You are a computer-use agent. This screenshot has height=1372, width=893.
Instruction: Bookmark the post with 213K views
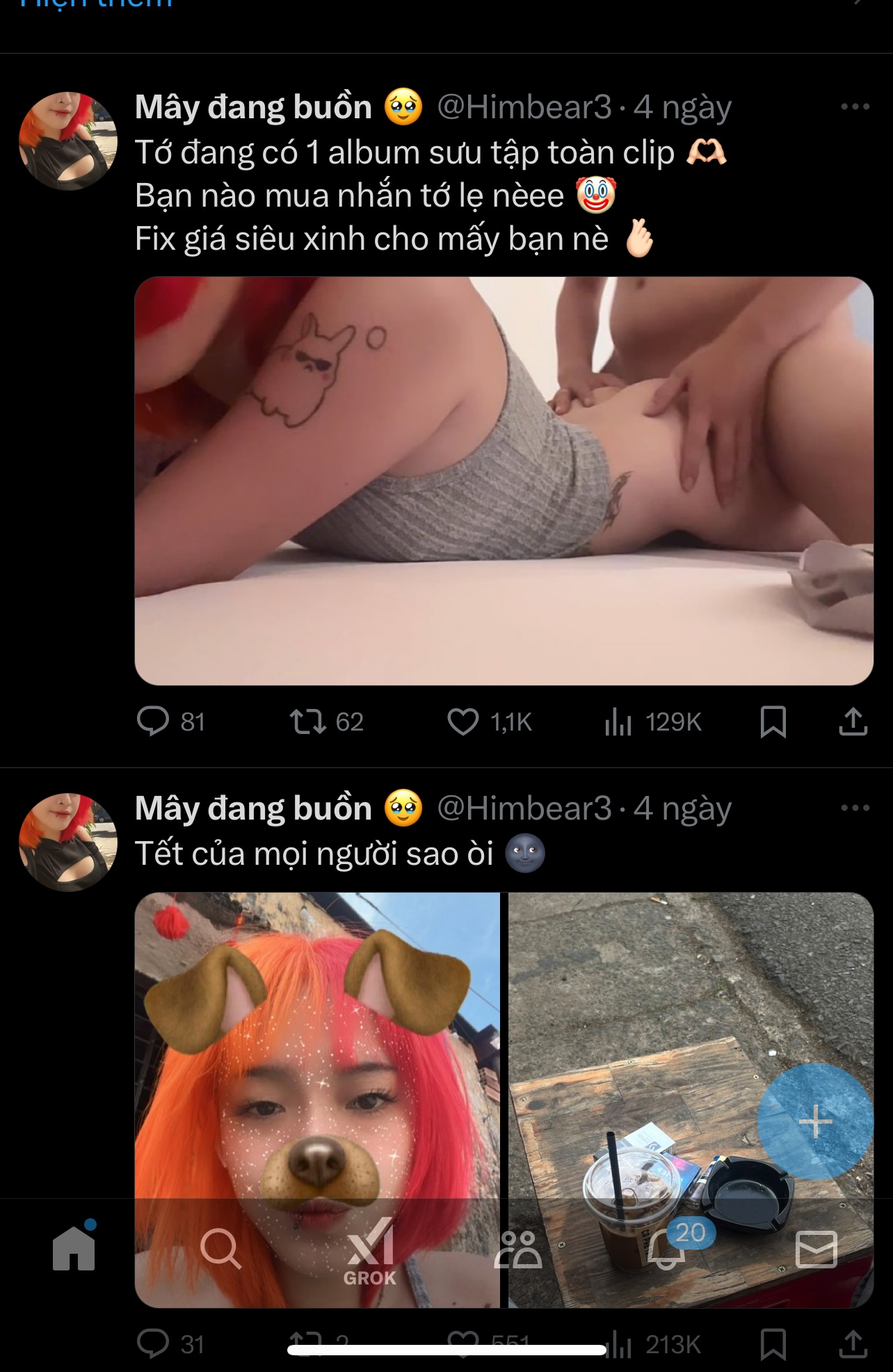coord(773,1344)
